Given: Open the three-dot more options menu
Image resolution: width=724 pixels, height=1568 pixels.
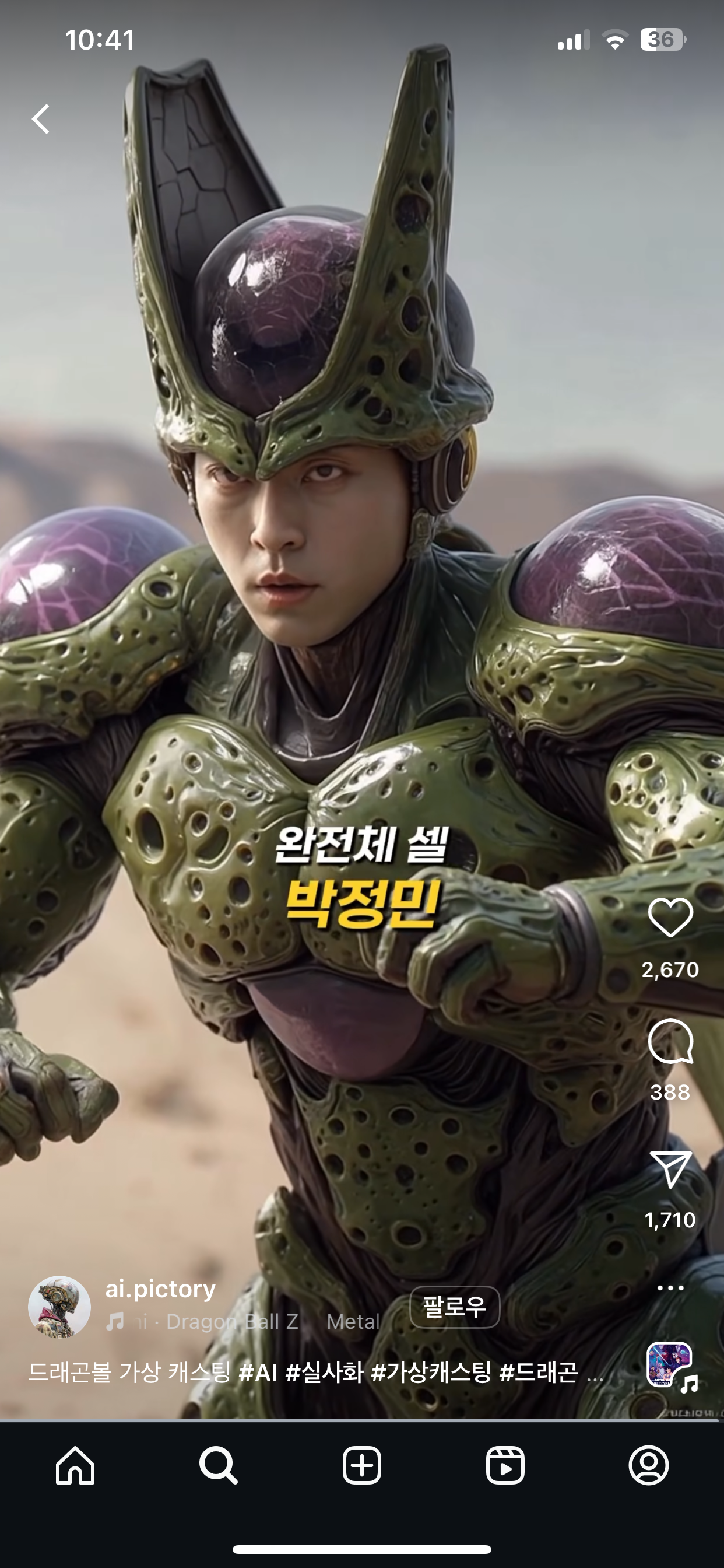Looking at the screenshot, I should coord(670,1287).
